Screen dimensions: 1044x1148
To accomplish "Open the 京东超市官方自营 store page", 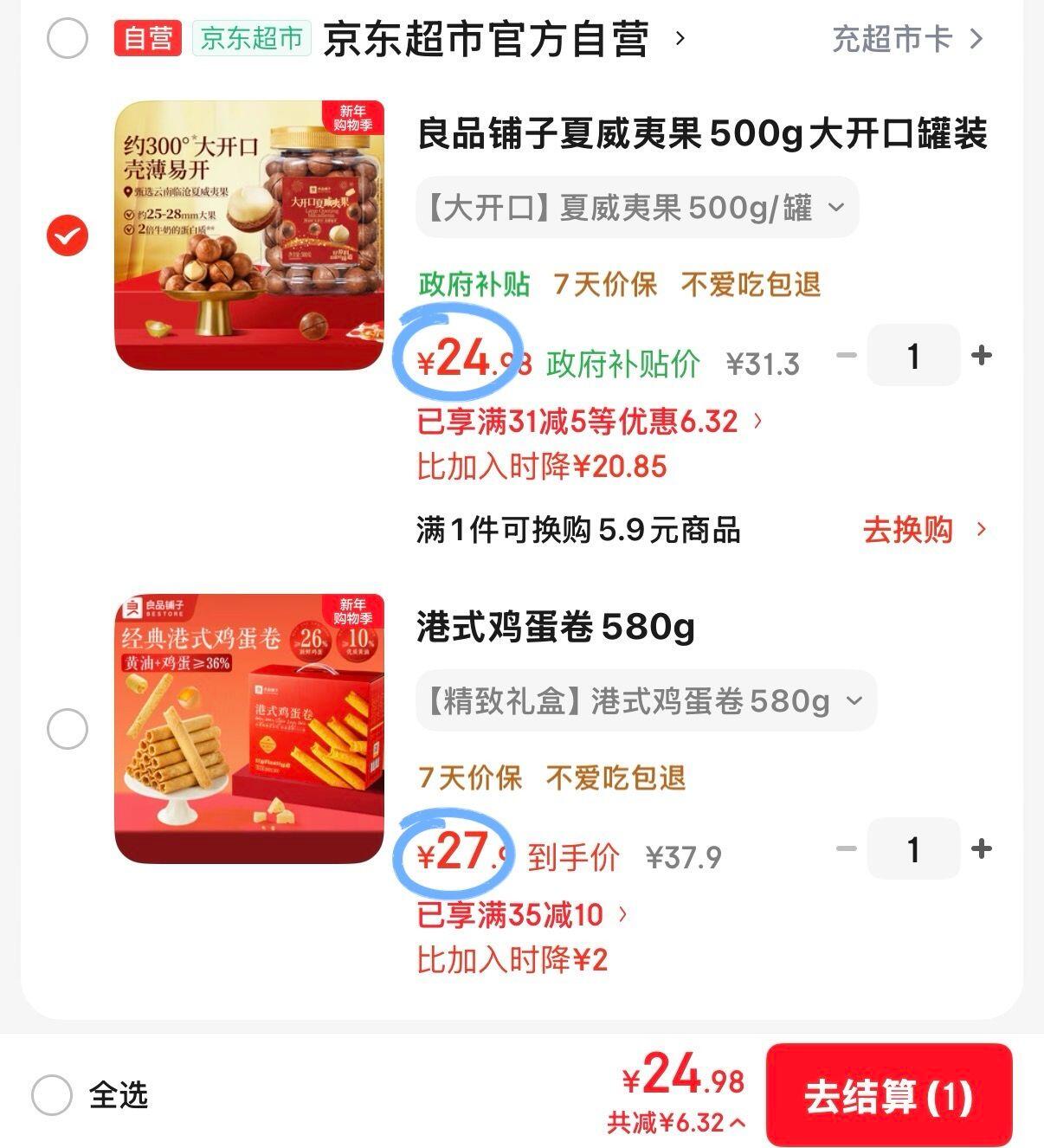I will [x=487, y=39].
